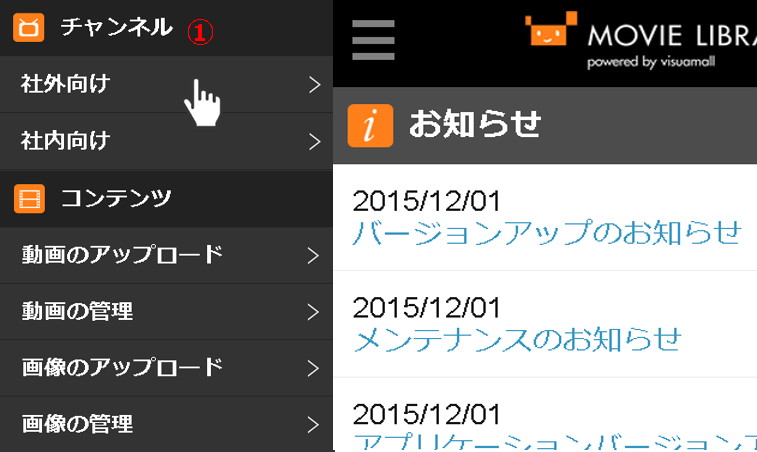
Task: Open 動画のアップロード menu item
Action: 165,255
